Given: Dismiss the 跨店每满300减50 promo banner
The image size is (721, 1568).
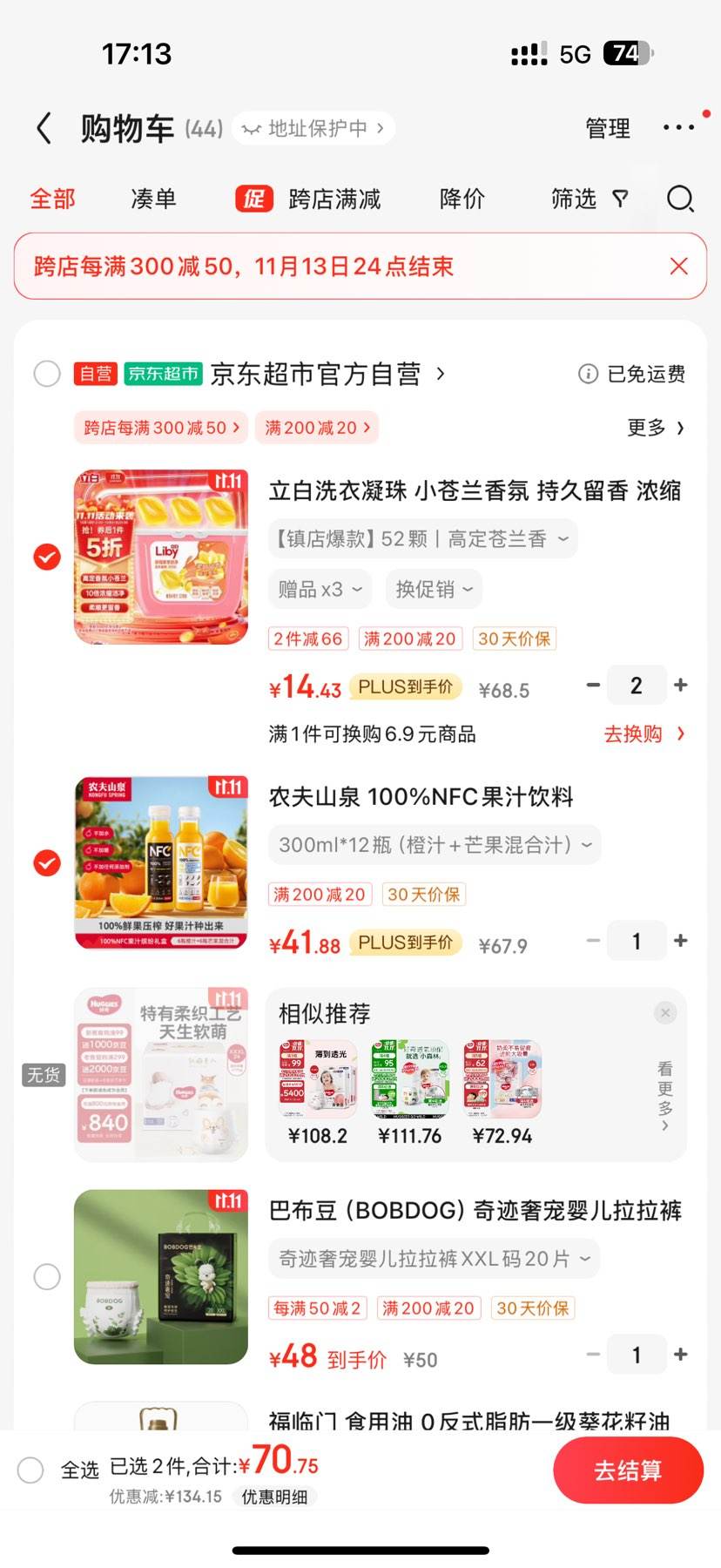Looking at the screenshot, I should click(x=680, y=266).
